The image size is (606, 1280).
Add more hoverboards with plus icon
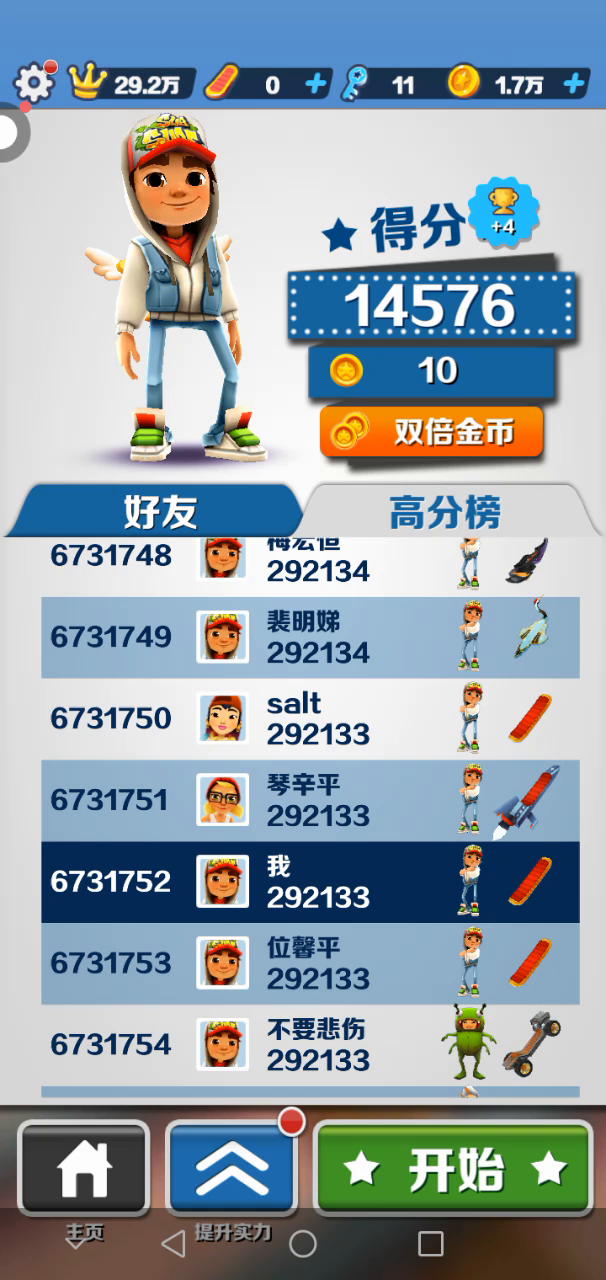(x=316, y=85)
